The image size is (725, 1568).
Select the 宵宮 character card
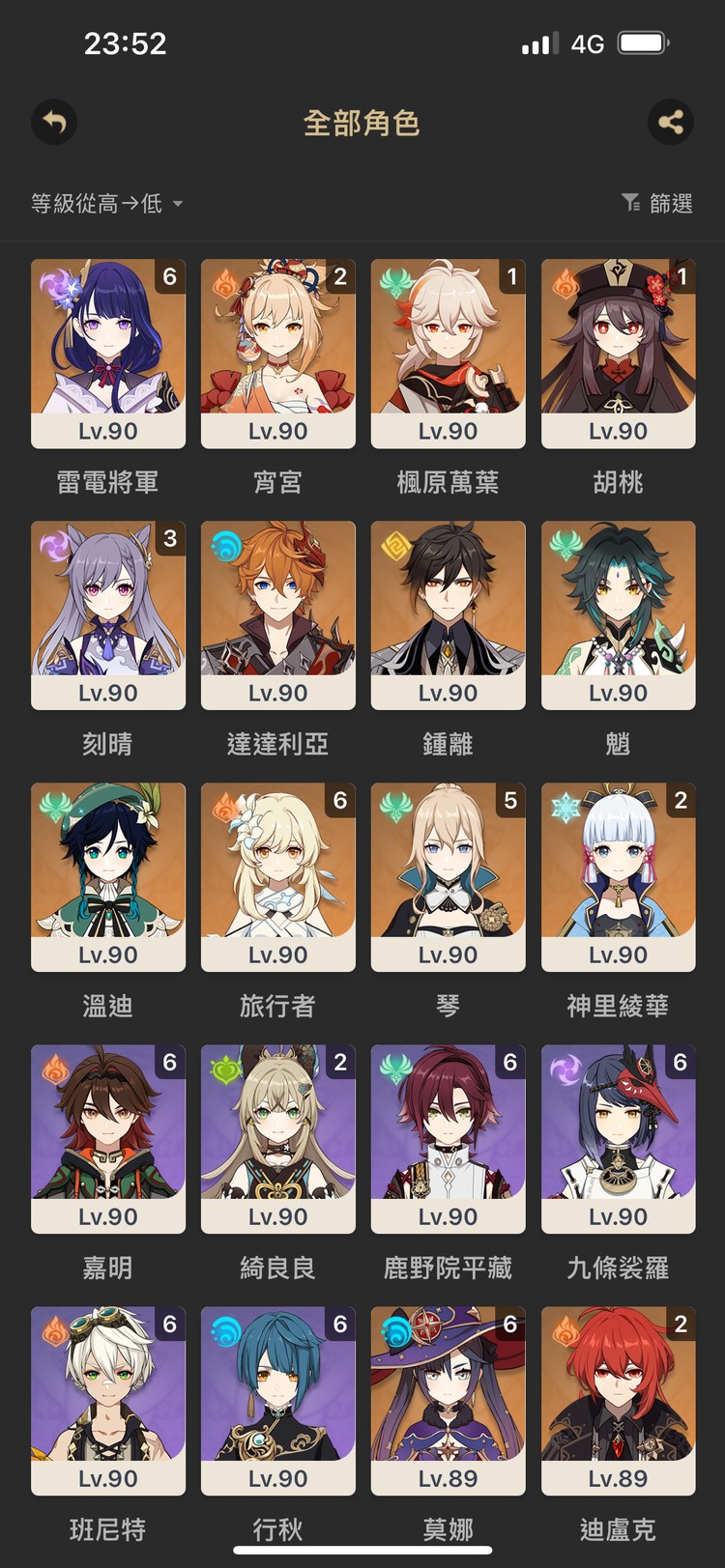278,353
